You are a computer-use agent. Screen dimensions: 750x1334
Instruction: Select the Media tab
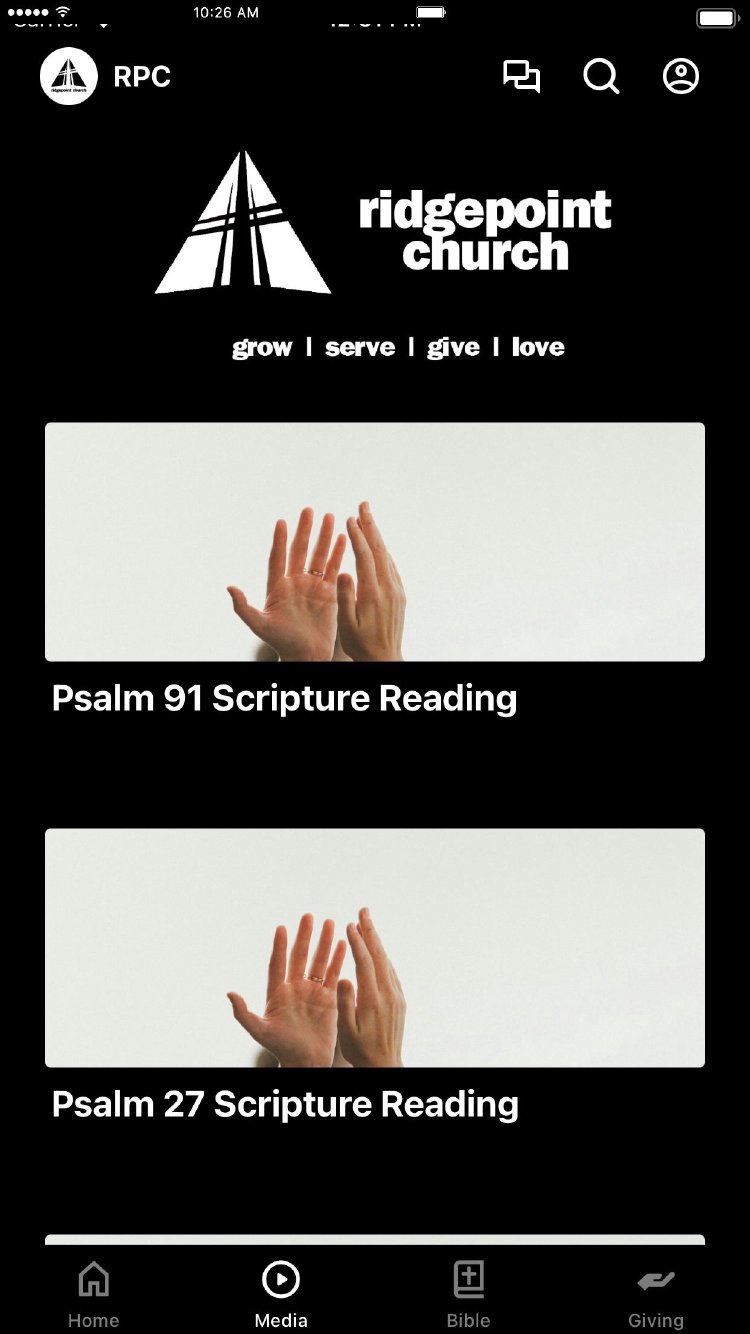click(281, 1293)
